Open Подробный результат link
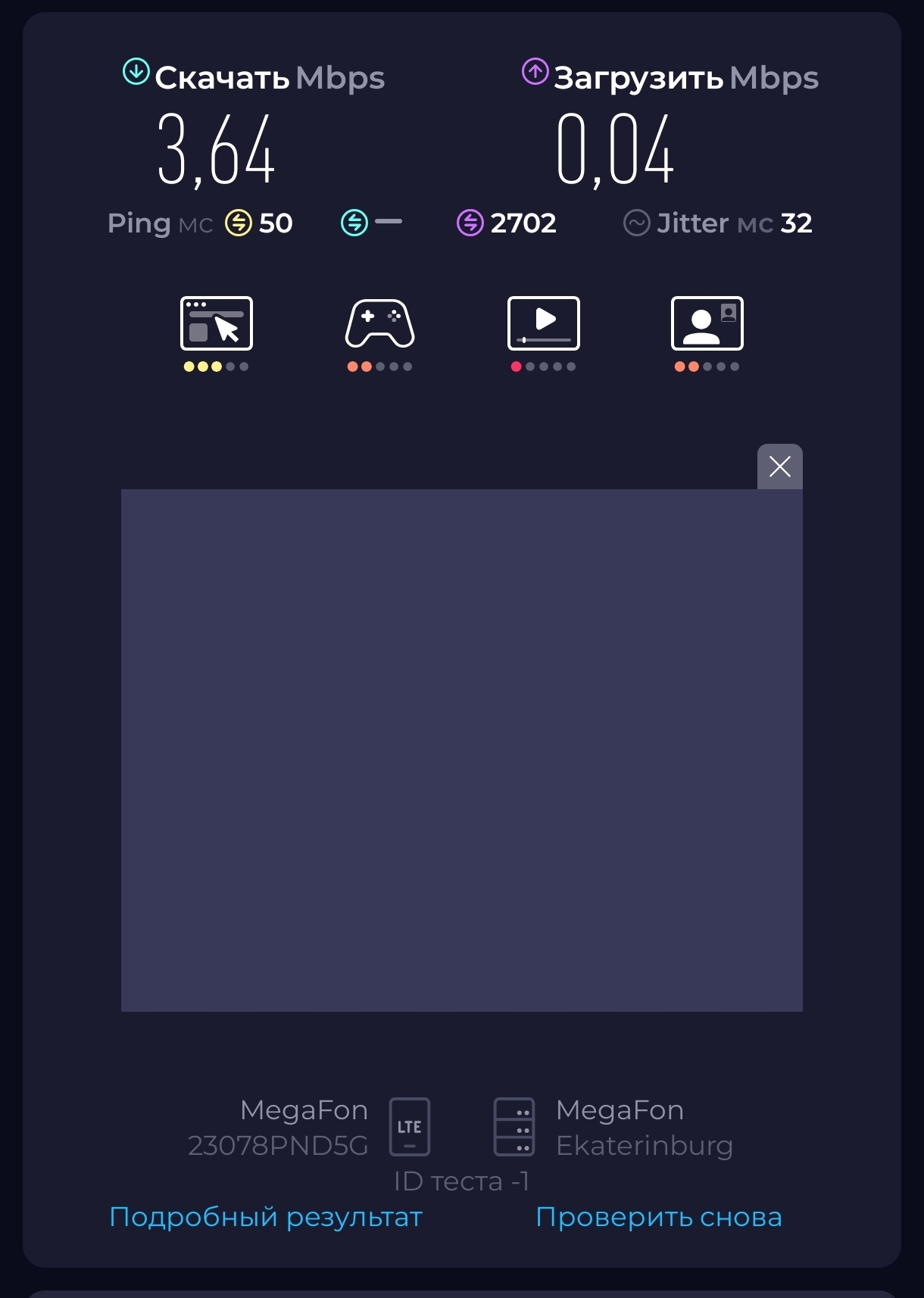This screenshot has width=924, height=1298. coord(266,1217)
